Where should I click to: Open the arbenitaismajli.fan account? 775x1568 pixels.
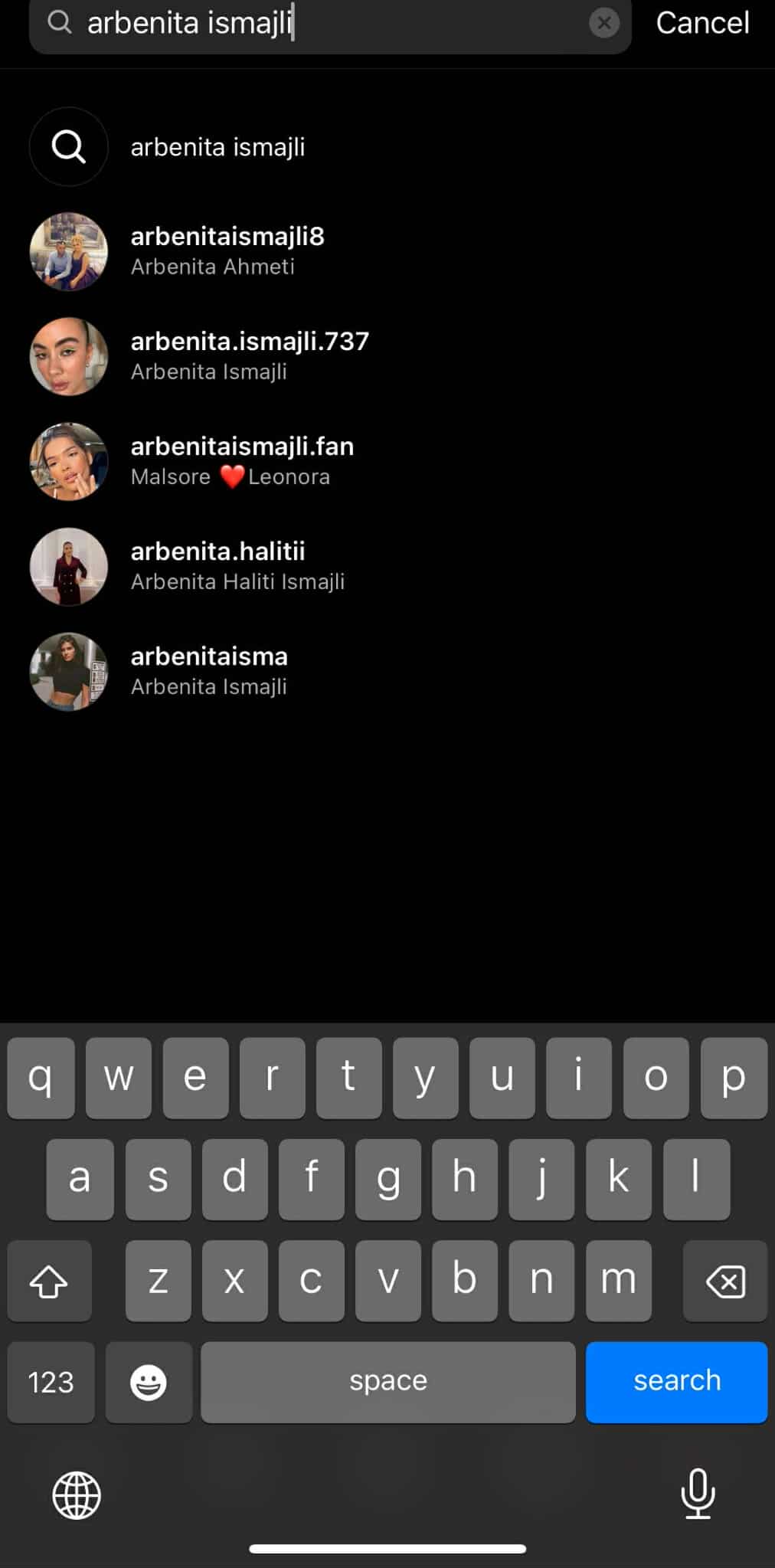(241, 461)
